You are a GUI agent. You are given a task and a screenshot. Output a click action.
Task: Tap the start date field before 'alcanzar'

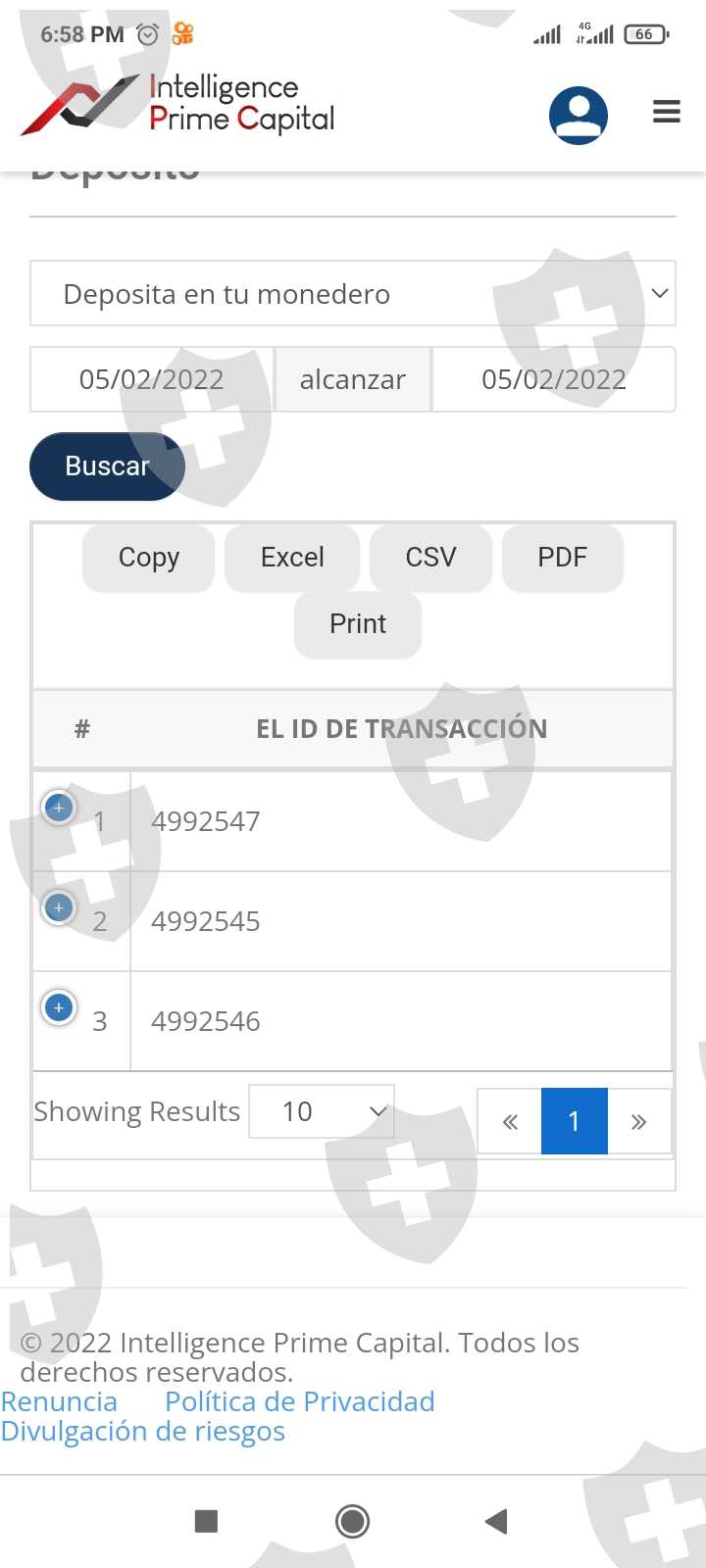point(152,379)
